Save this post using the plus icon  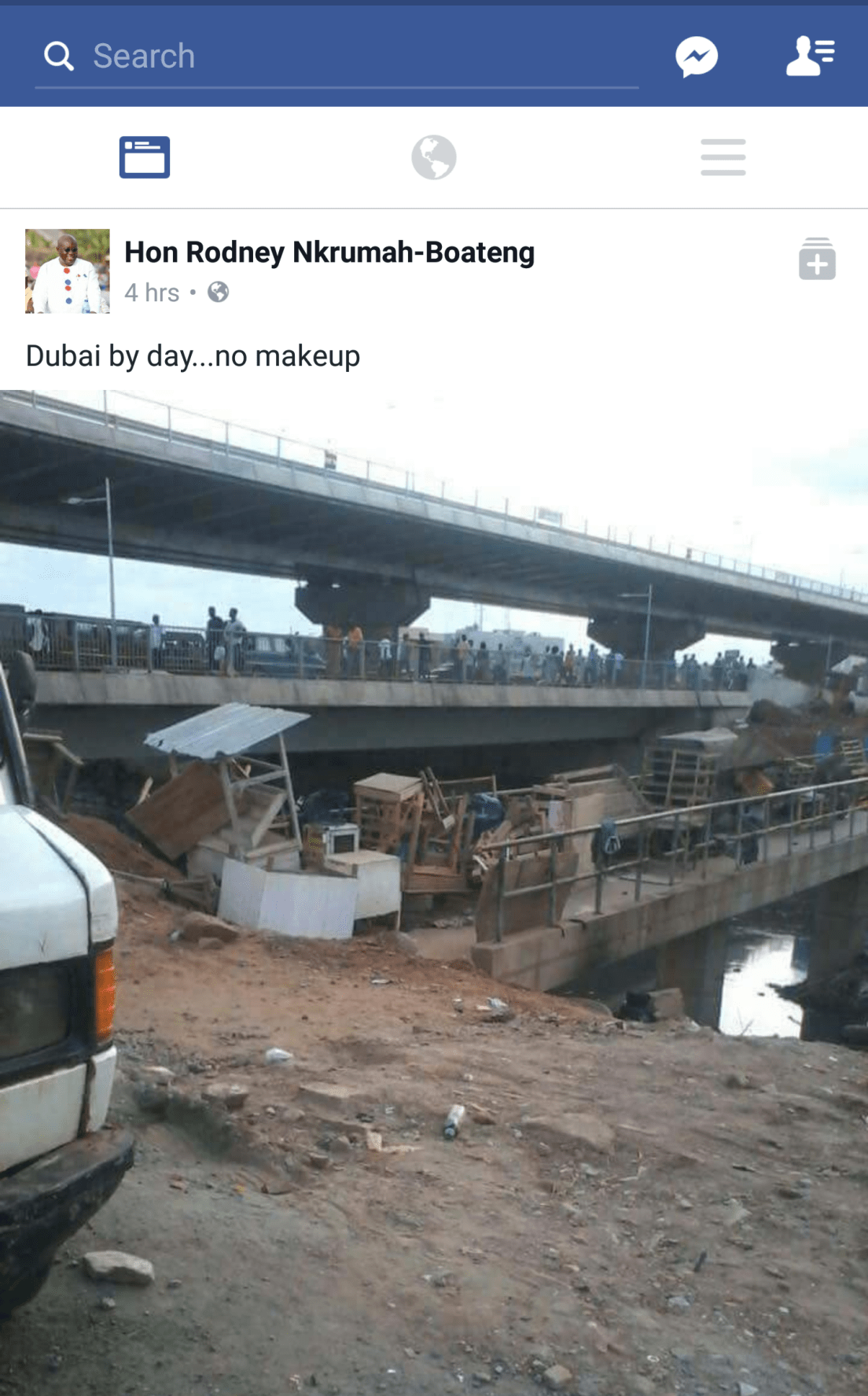click(817, 260)
